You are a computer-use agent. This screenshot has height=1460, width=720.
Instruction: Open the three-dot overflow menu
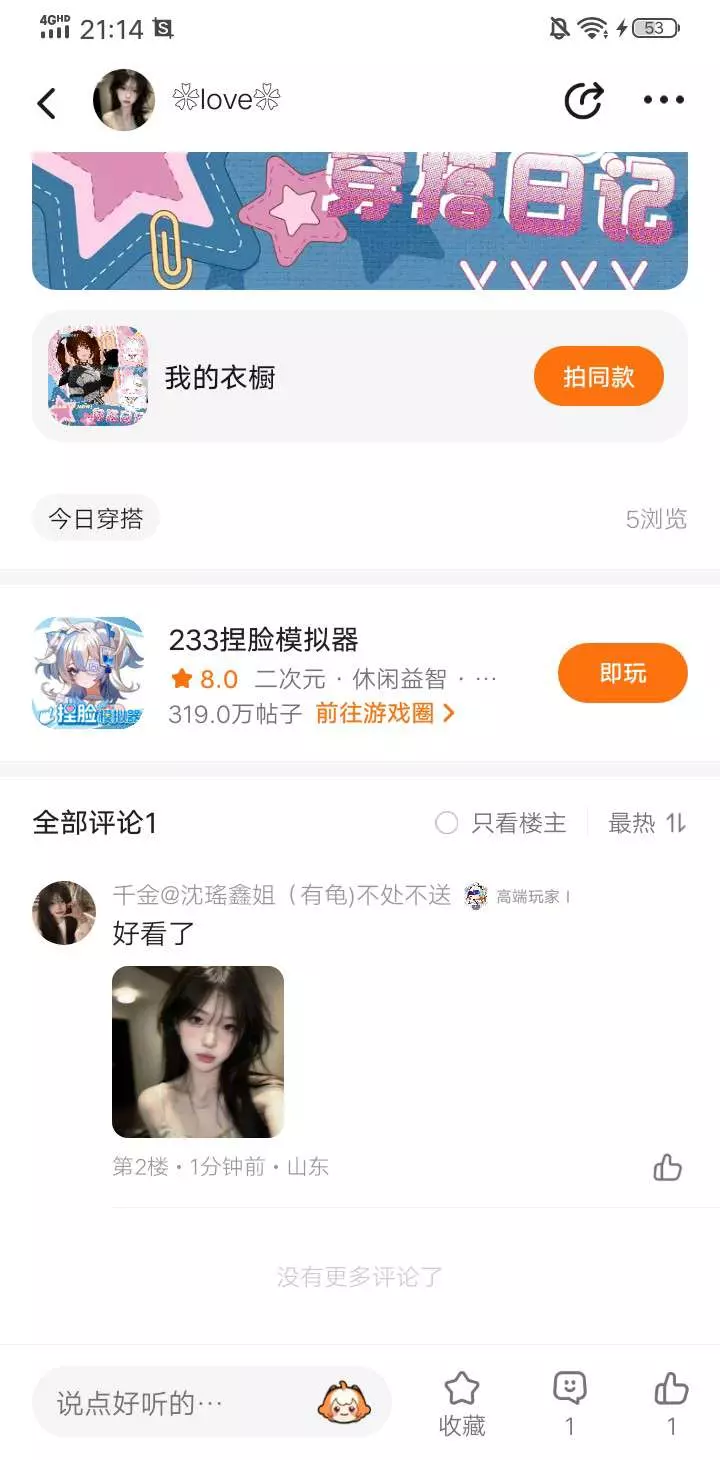click(x=663, y=100)
